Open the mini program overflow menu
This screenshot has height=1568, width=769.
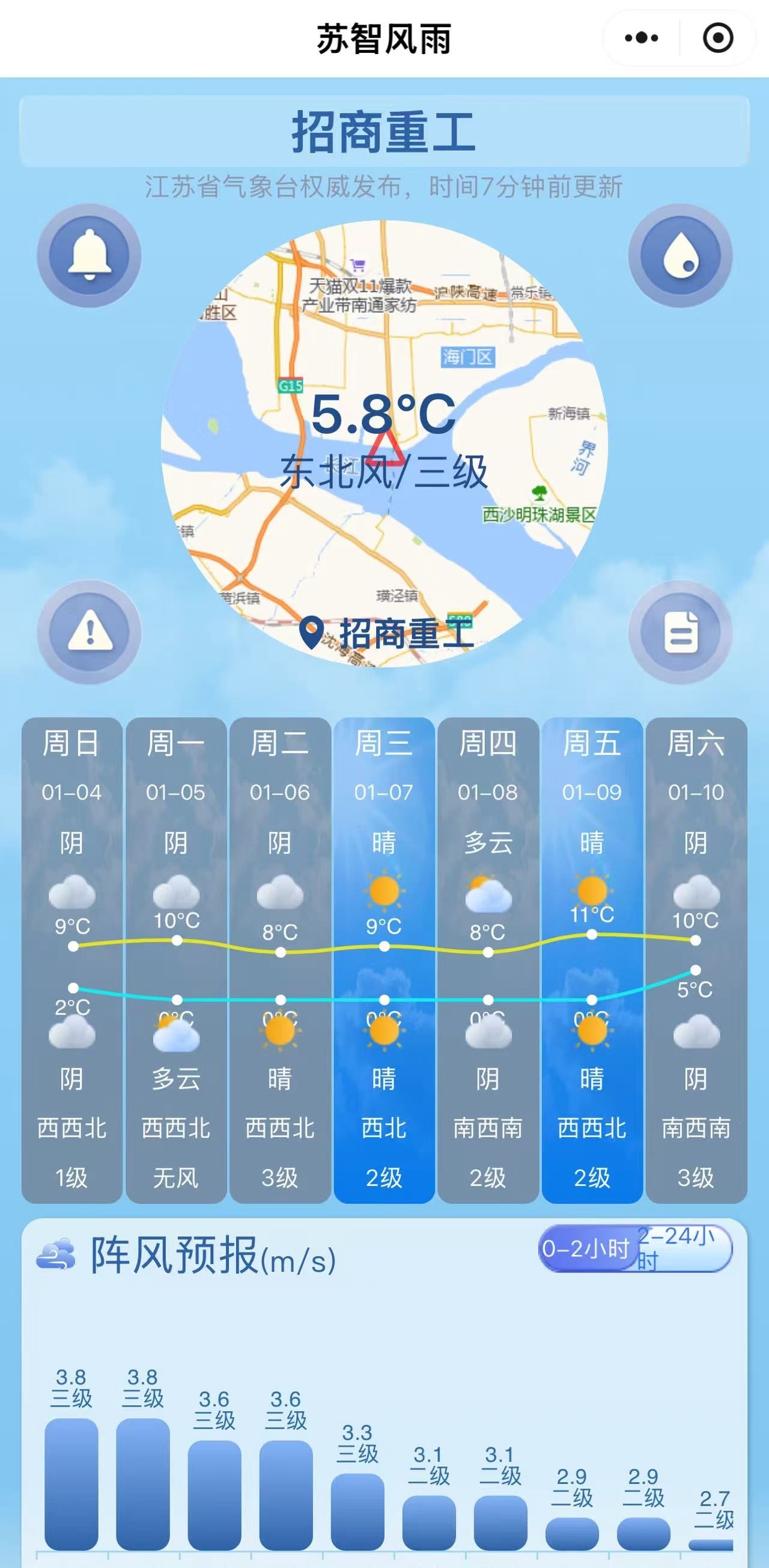coord(641,38)
